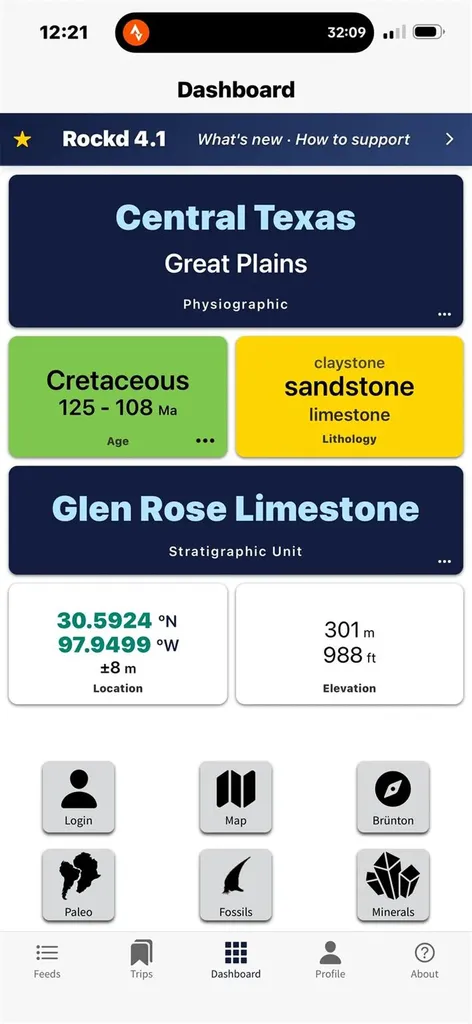
Task: Go to the Profile tab
Action: pyautogui.click(x=330, y=960)
